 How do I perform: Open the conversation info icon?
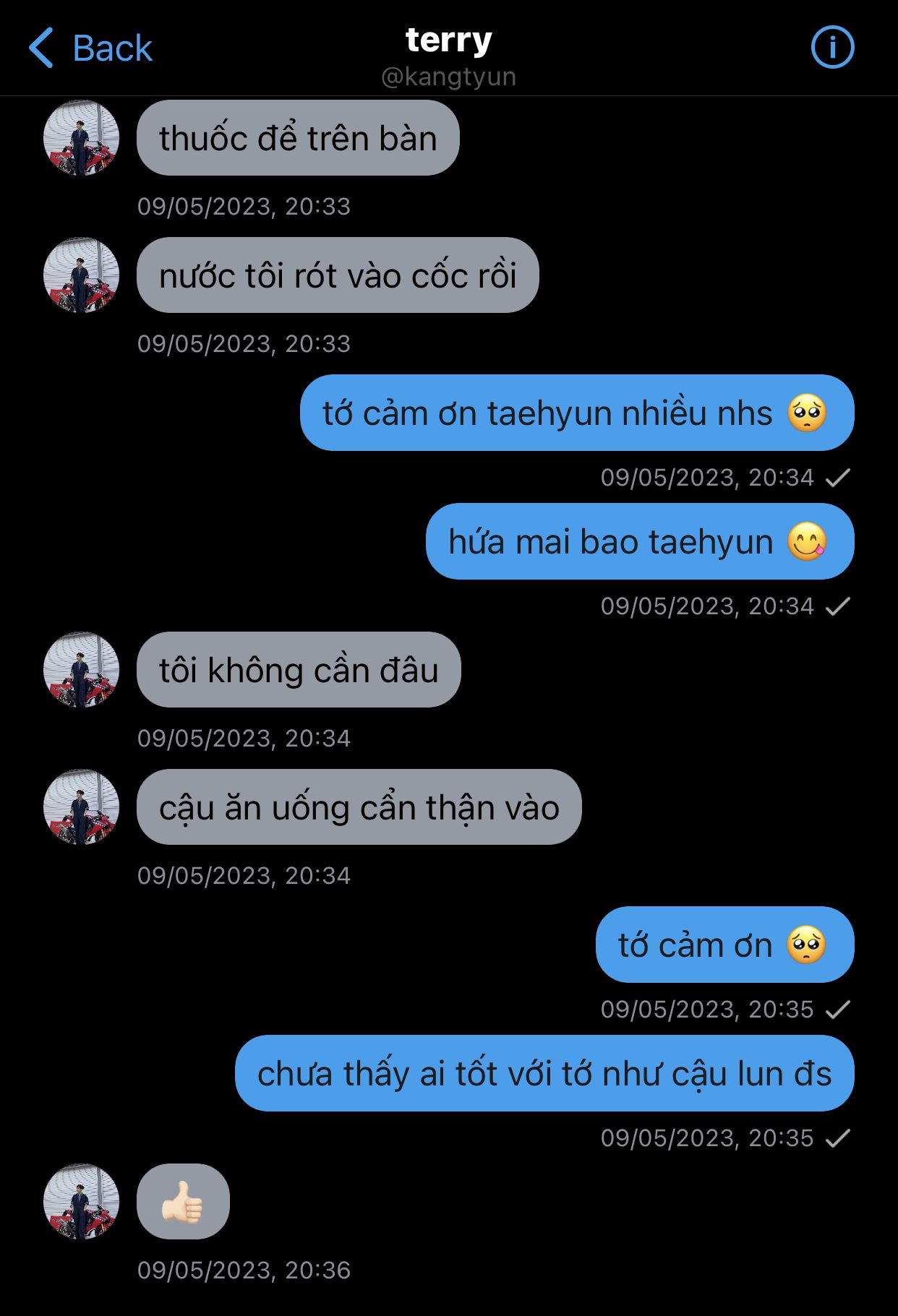(x=832, y=48)
